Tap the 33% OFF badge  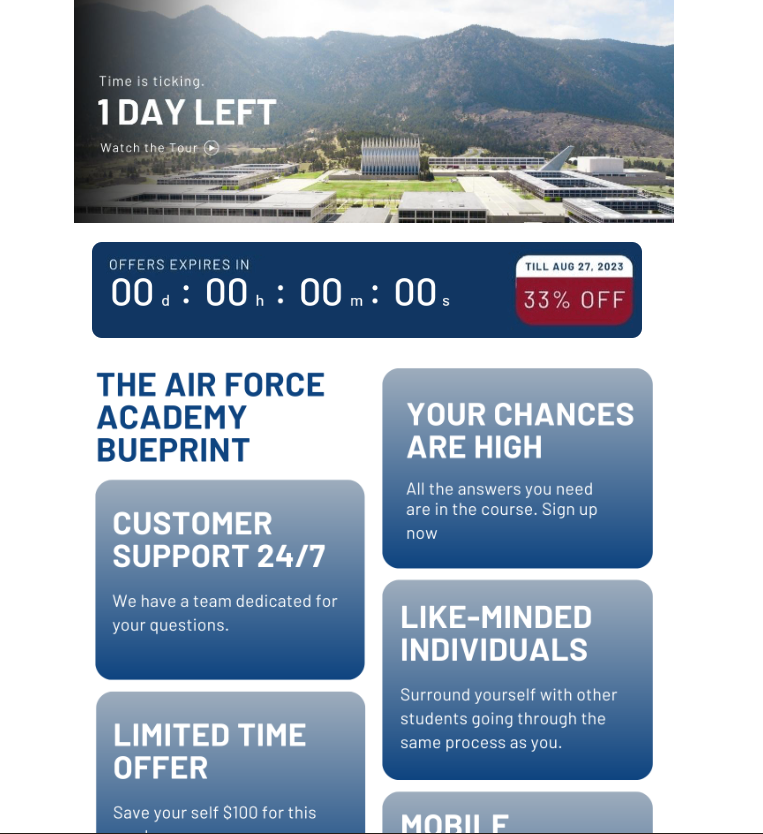point(574,299)
